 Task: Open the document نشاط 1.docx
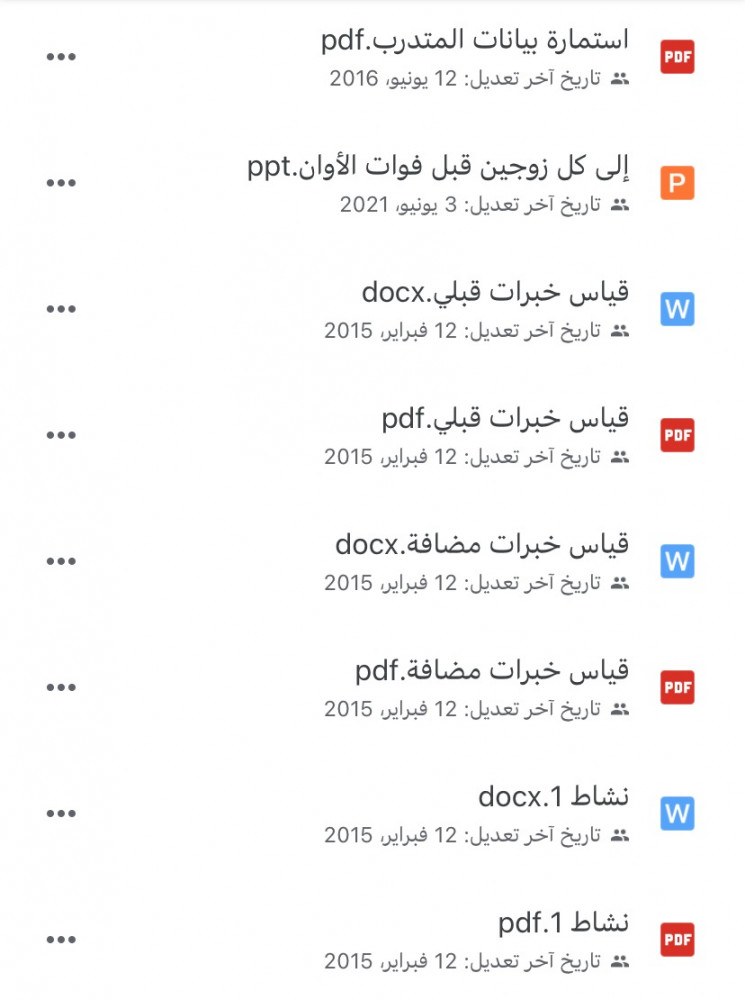(x=553, y=797)
